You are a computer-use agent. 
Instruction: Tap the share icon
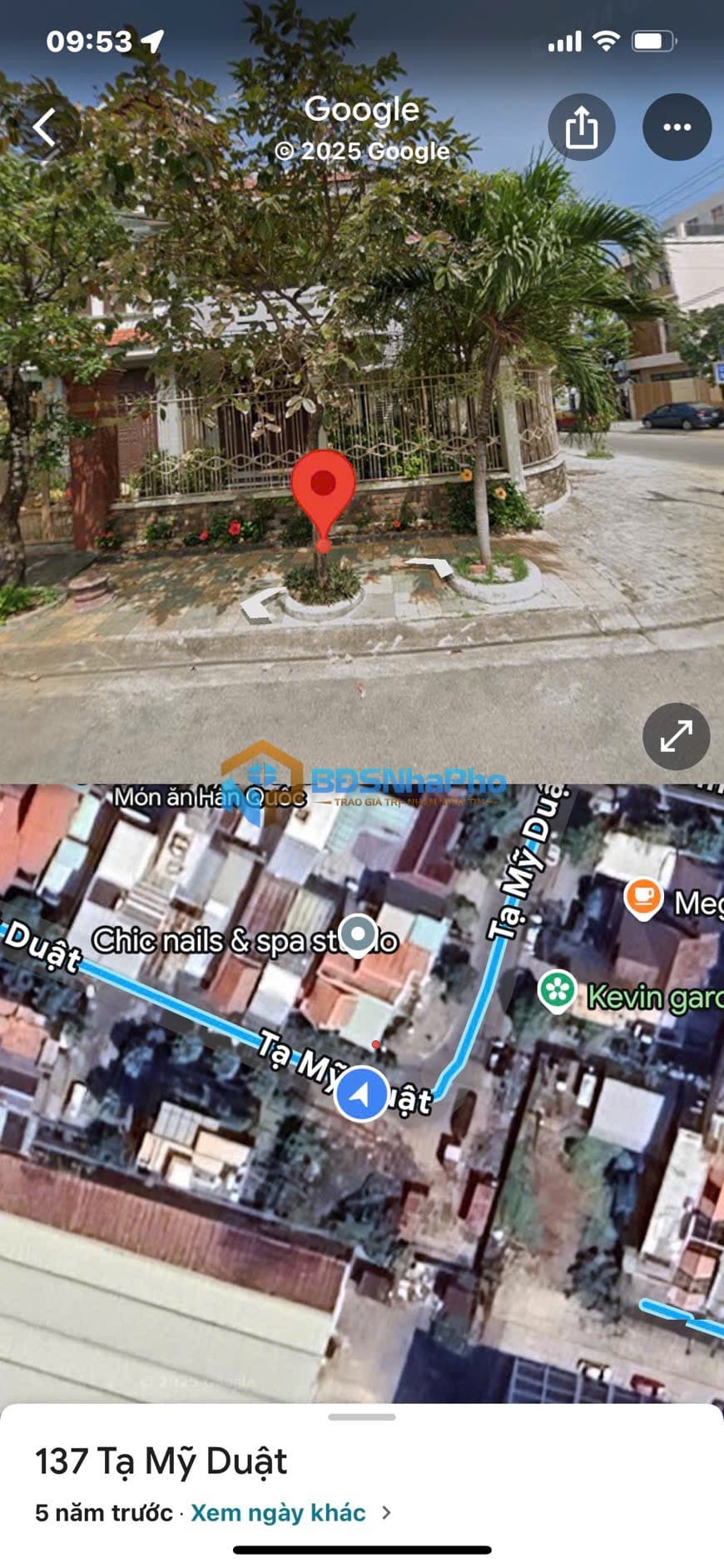click(583, 127)
